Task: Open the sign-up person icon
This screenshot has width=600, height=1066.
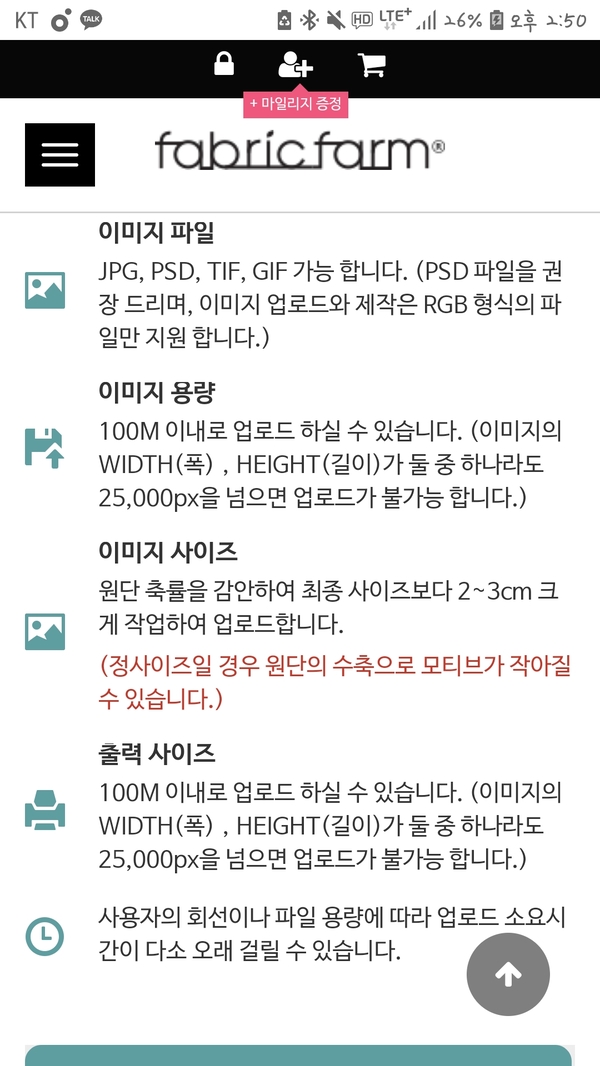Action: [x=296, y=65]
